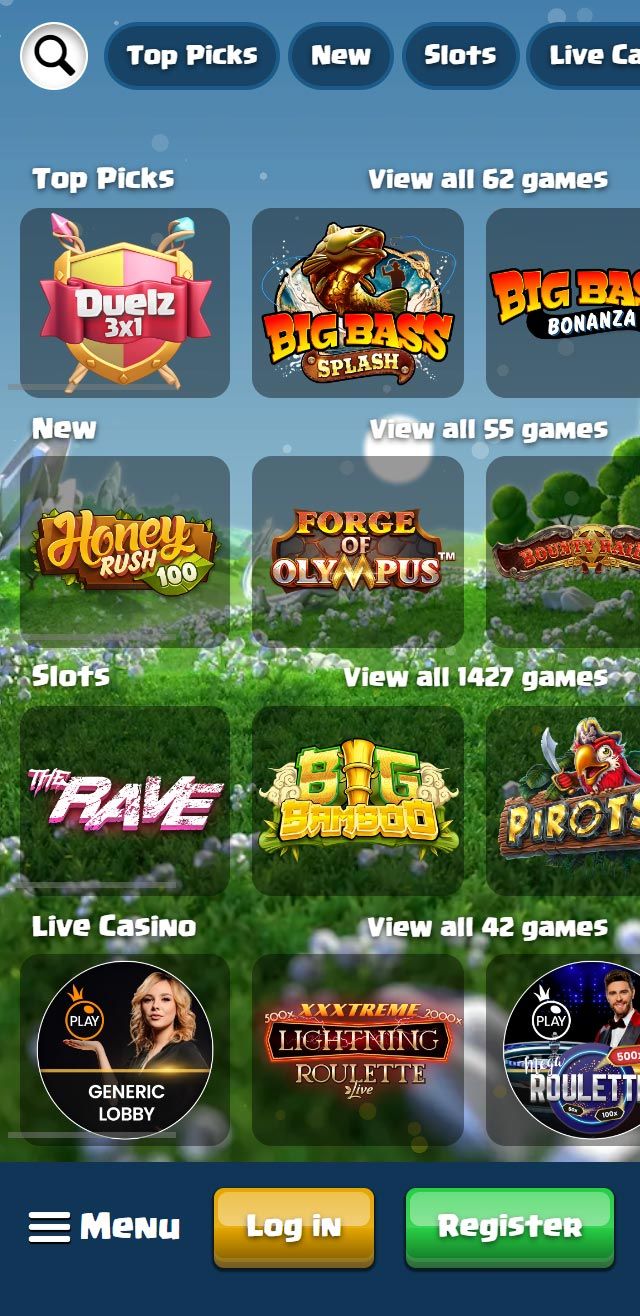Image resolution: width=640 pixels, height=1316 pixels.
Task: Open the Honey Rush 100 game
Action: click(x=125, y=551)
